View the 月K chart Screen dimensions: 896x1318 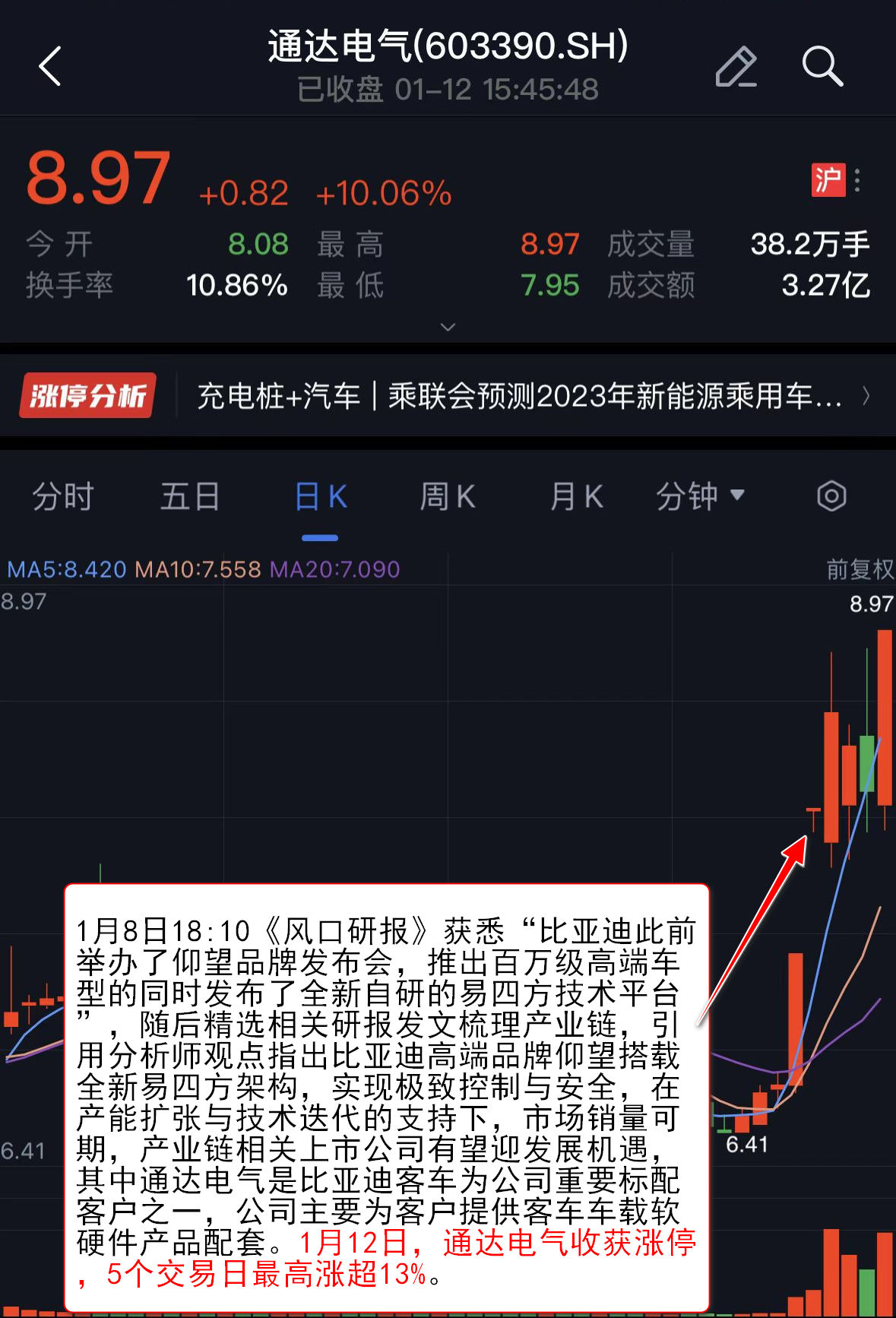coord(576,497)
